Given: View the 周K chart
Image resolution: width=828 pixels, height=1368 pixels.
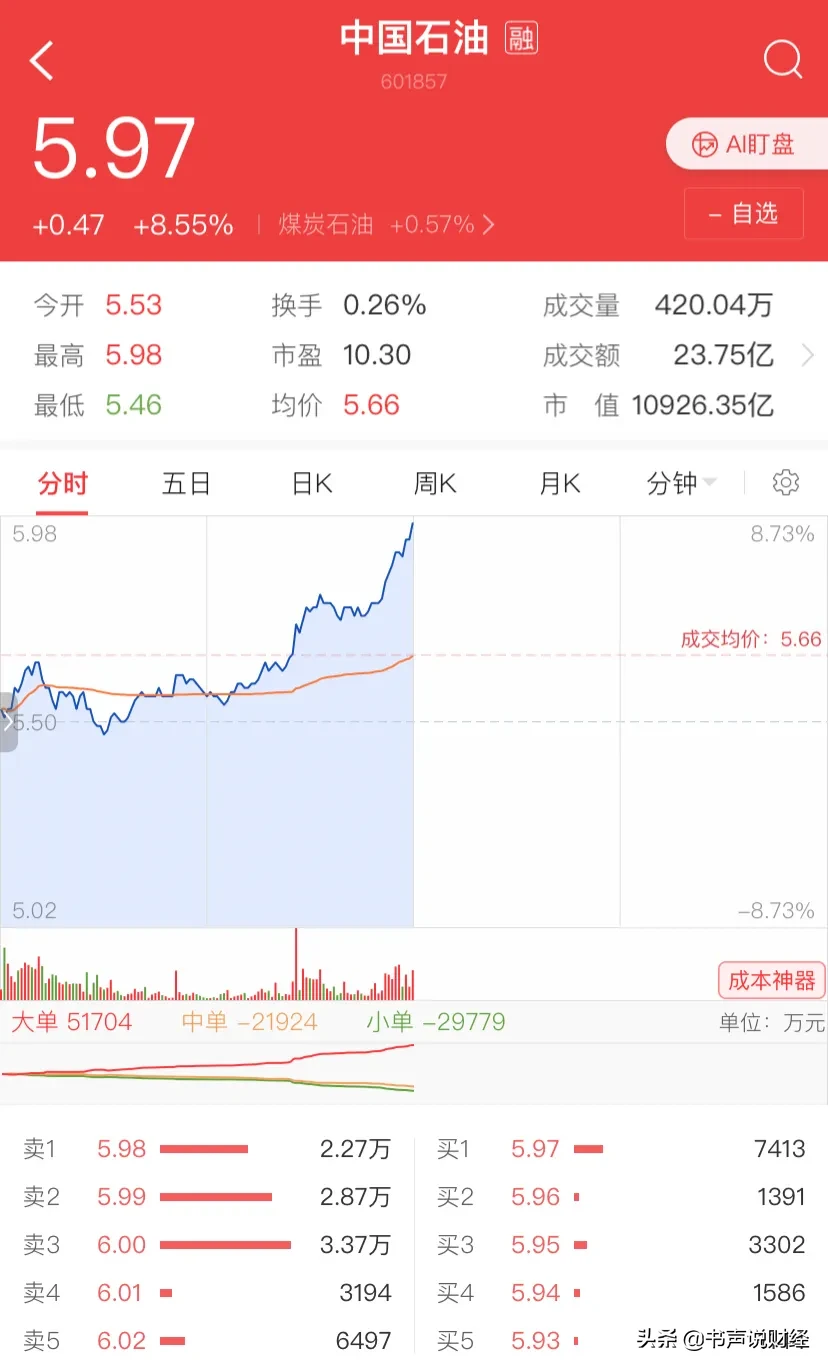Looking at the screenshot, I should coord(435,485).
